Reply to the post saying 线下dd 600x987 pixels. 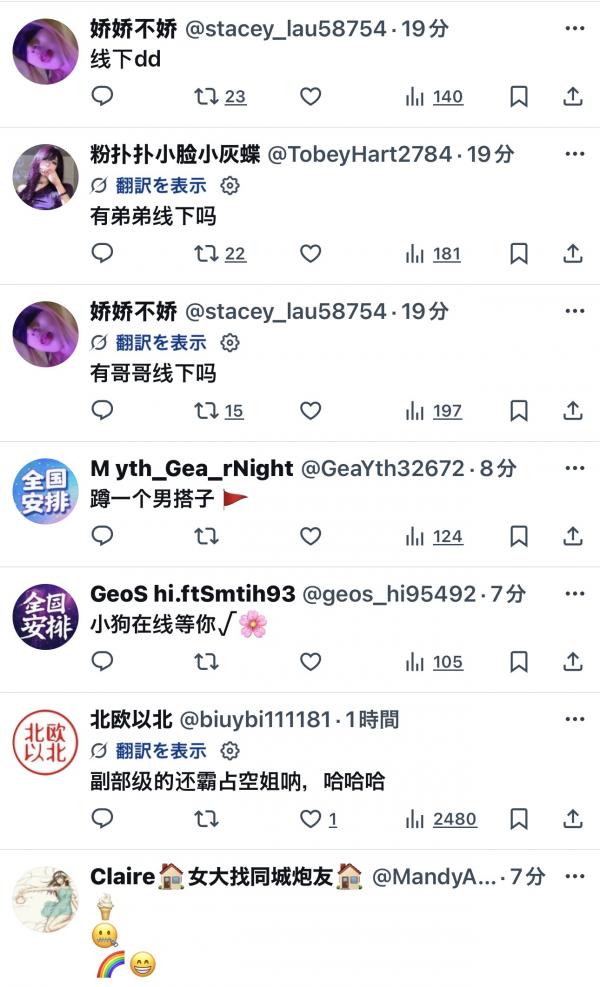tap(102, 96)
